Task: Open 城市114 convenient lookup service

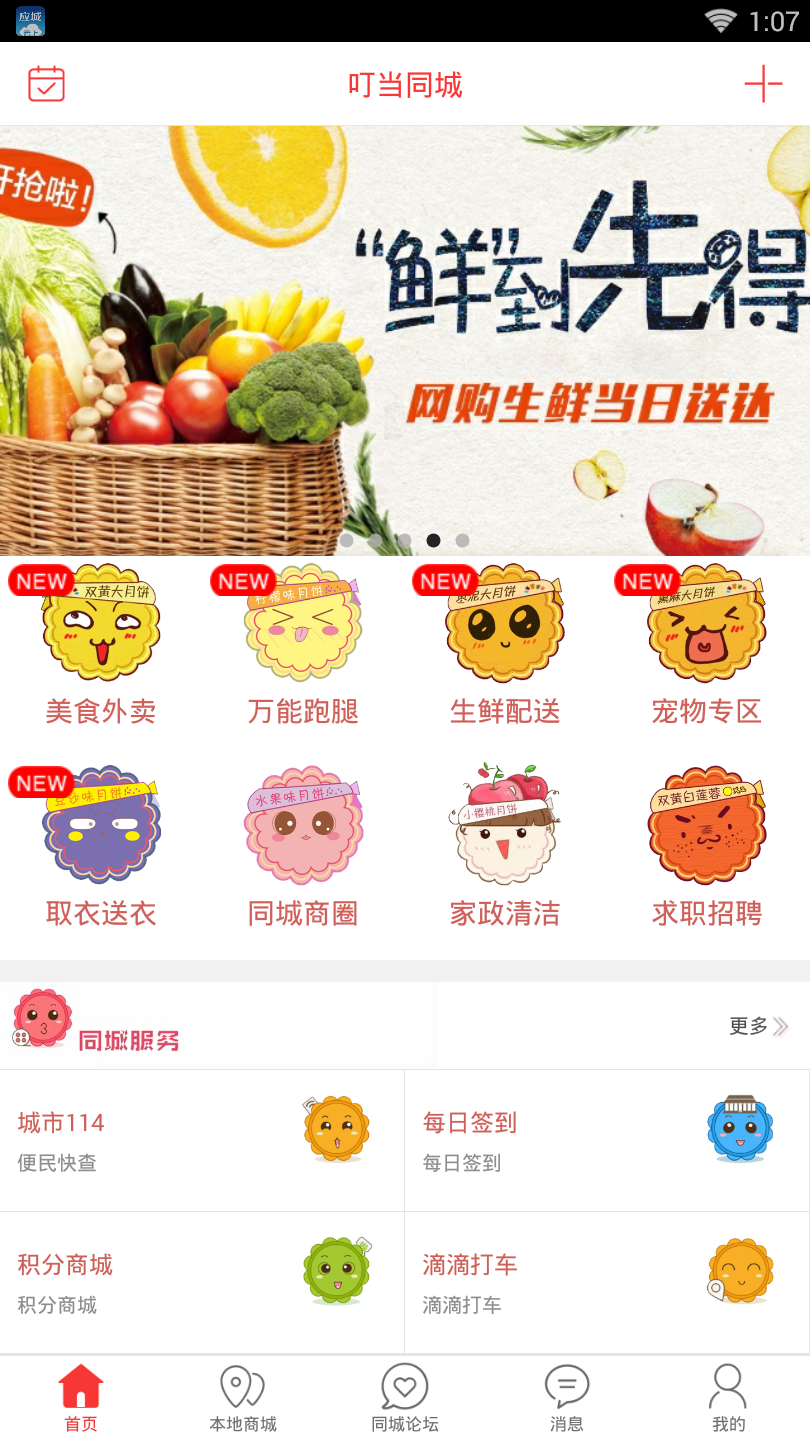Action: [x=200, y=1140]
